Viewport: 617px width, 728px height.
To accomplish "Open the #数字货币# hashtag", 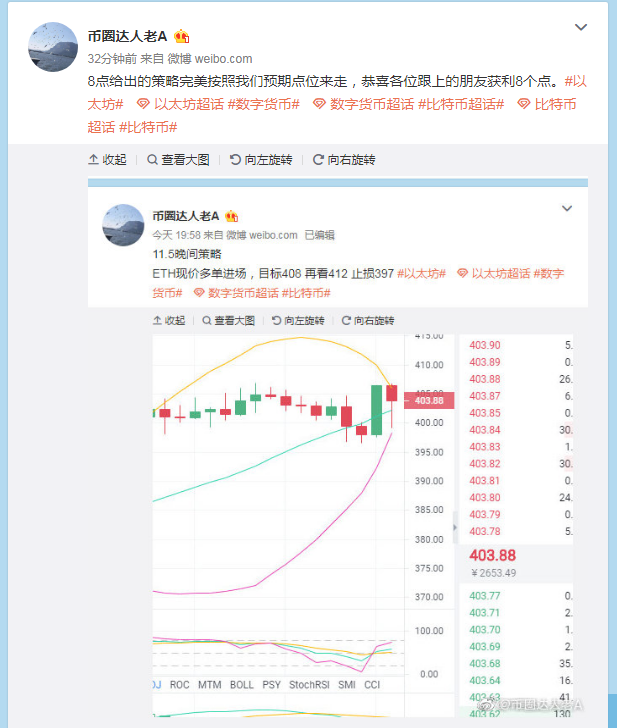I will click(266, 104).
